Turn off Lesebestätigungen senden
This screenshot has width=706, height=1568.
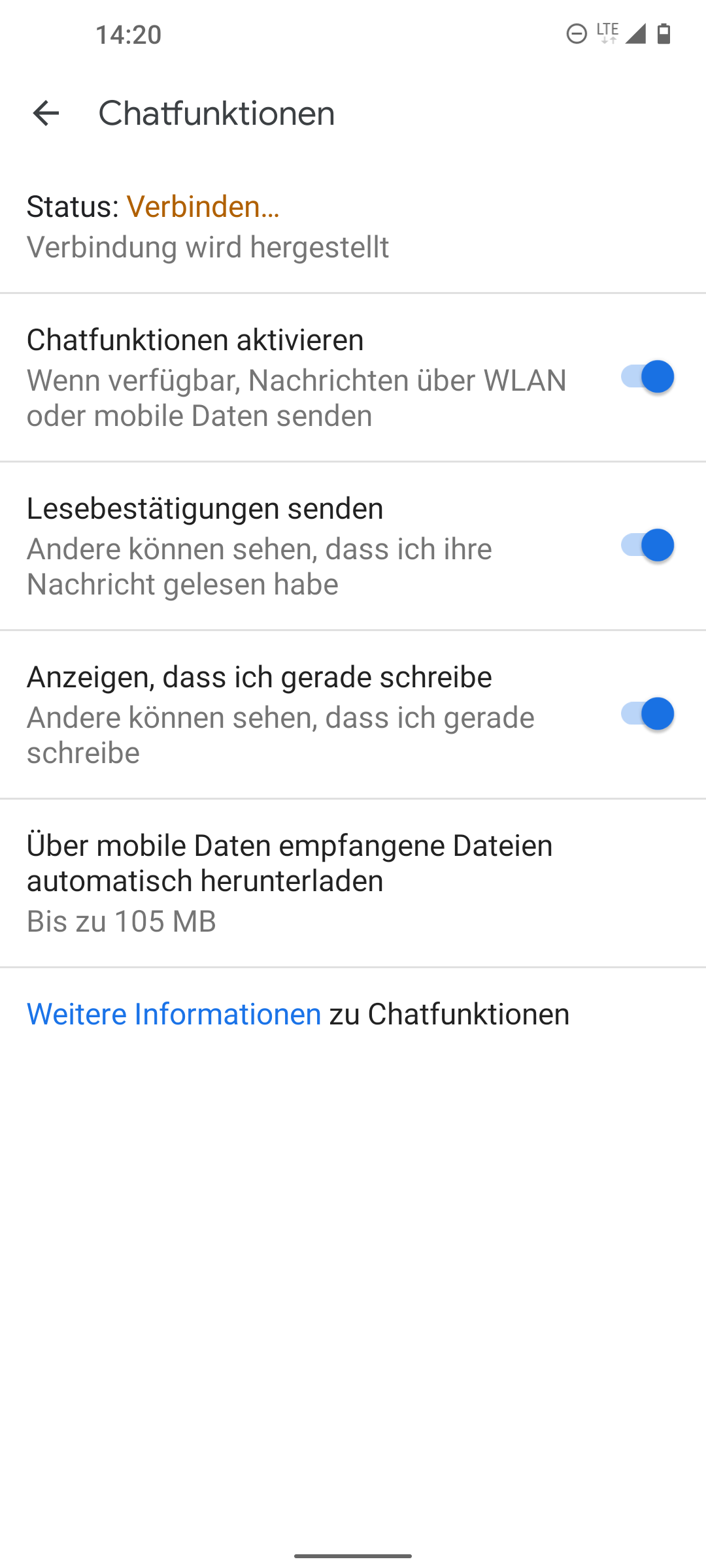[647, 546]
